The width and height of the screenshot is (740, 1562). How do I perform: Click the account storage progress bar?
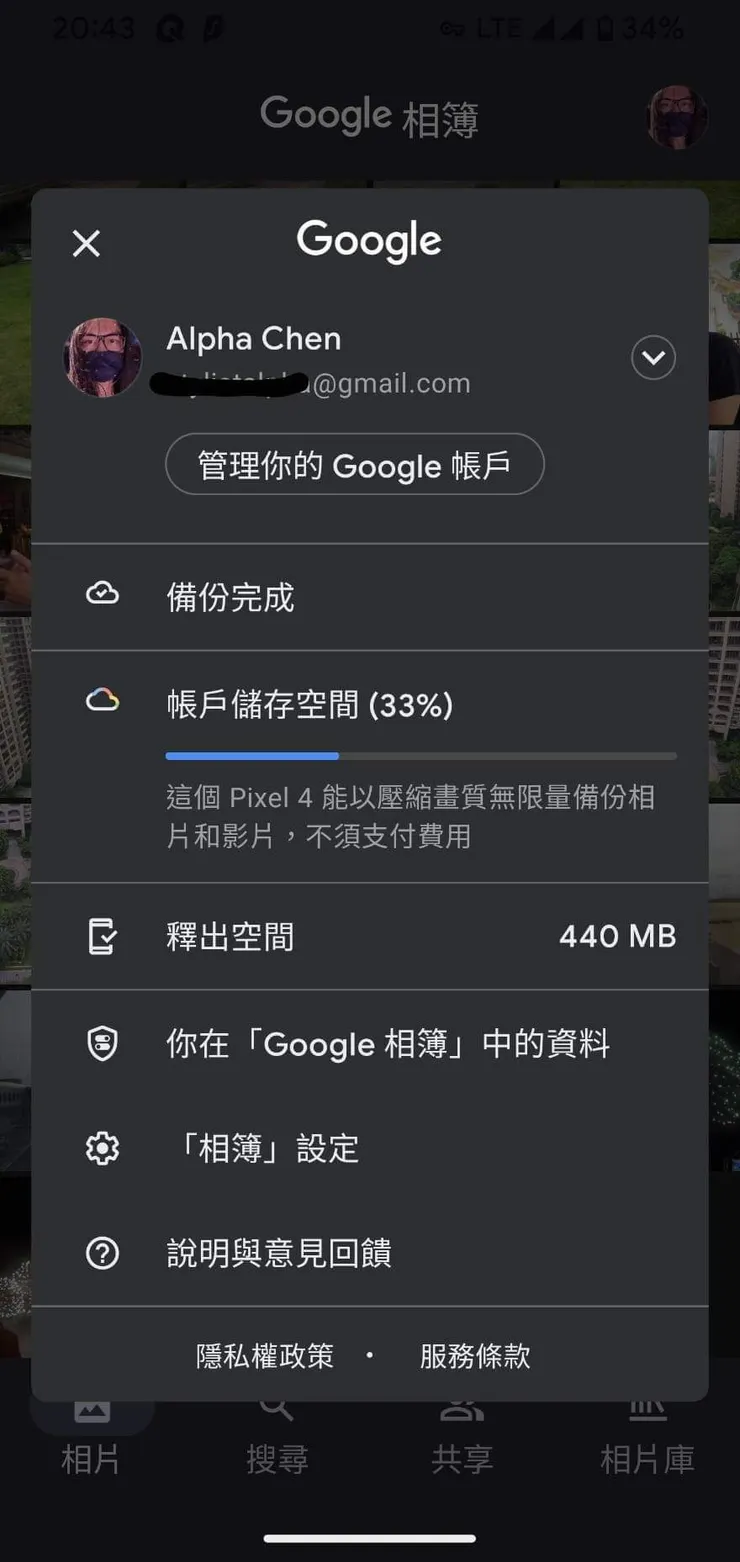pos(420,755)
